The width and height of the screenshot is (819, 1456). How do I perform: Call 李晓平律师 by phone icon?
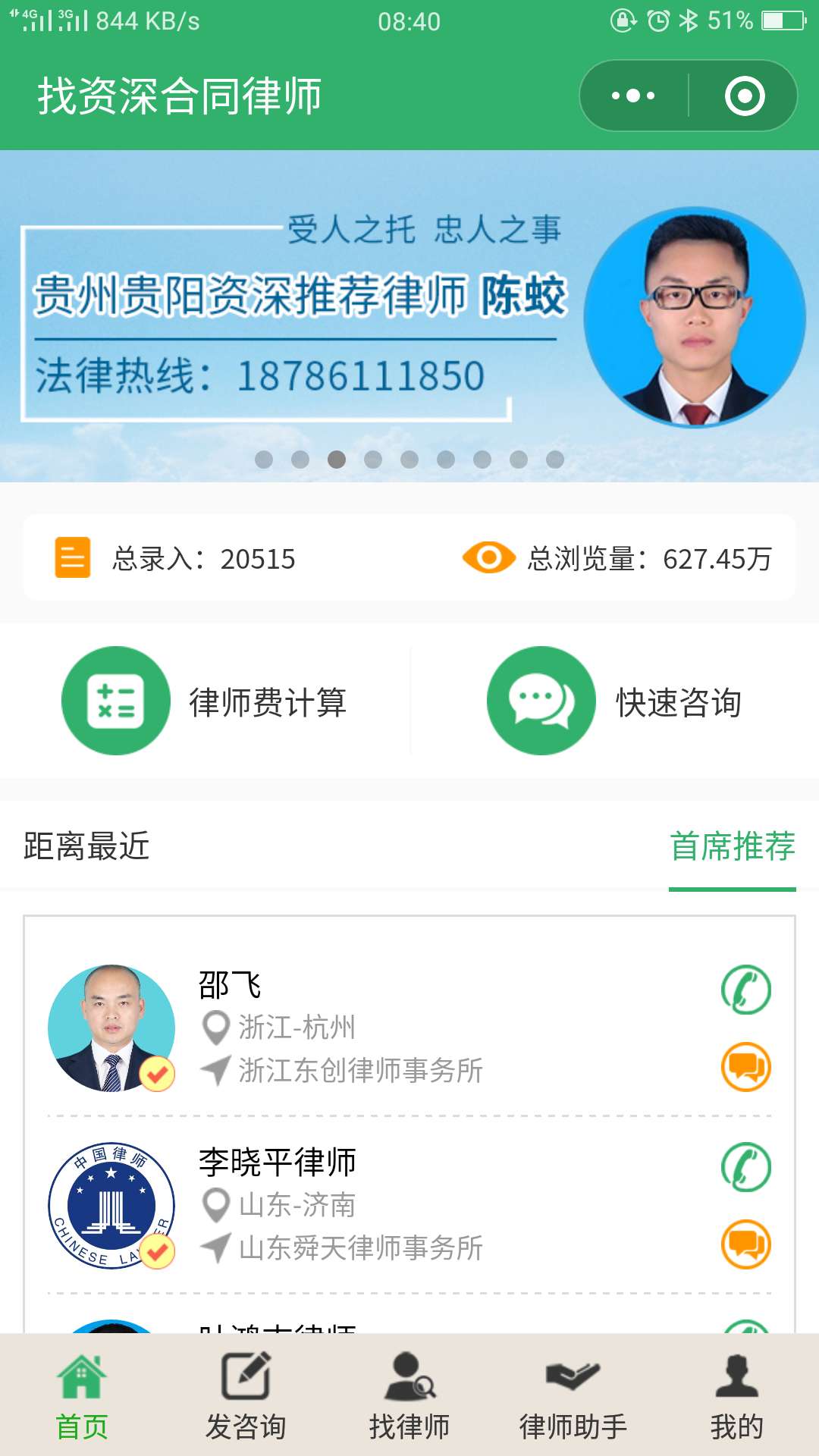pos(746,1166)
